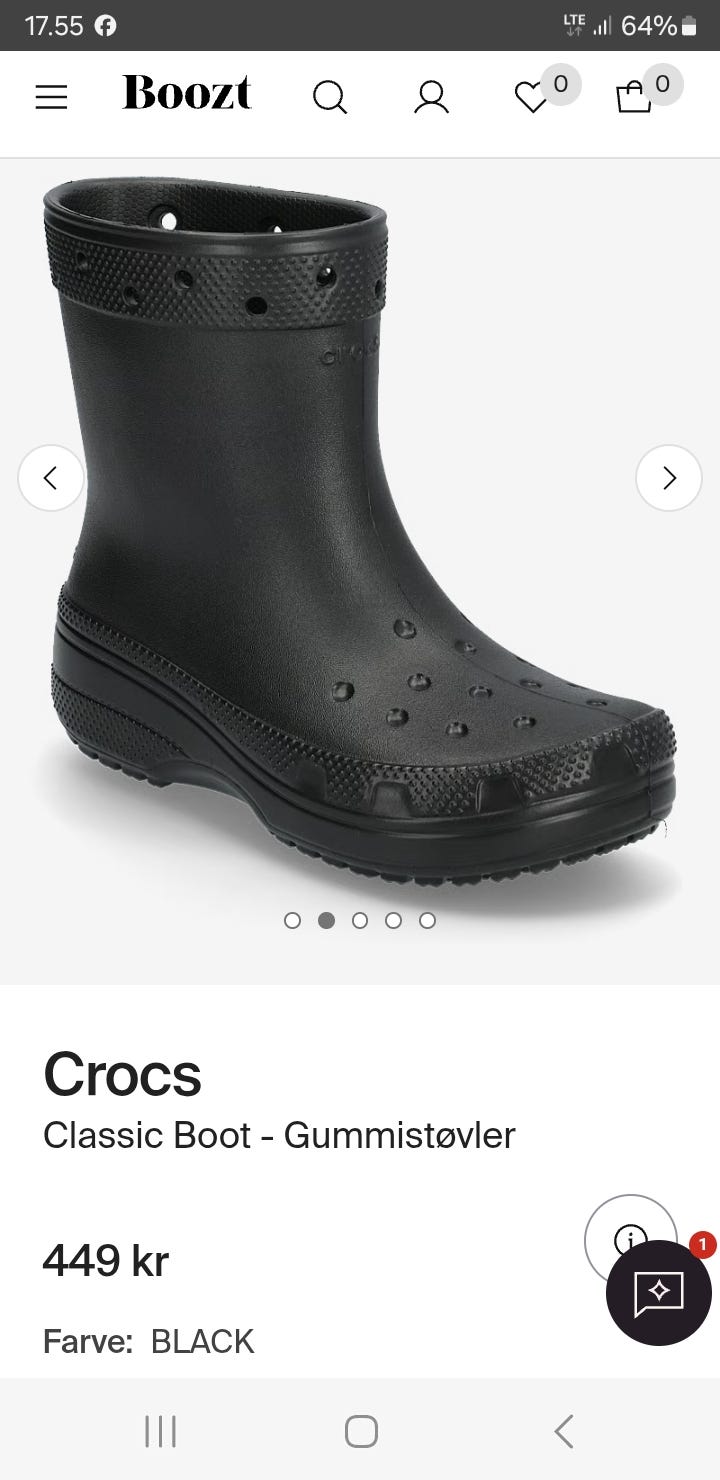Open the chat assistant bubble
Screen dimensions: 720x1480
coord(658,1293)
